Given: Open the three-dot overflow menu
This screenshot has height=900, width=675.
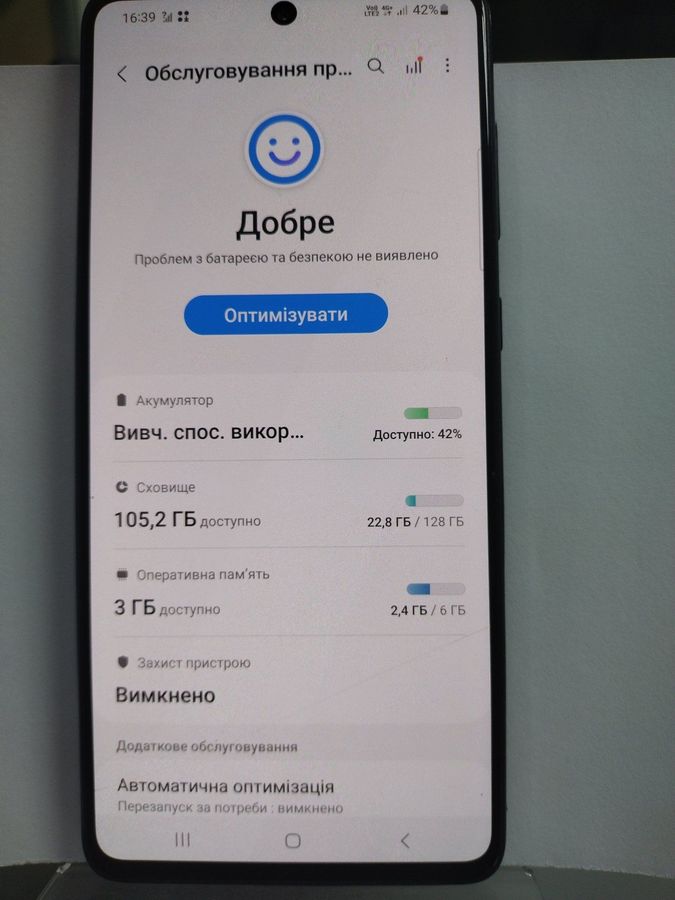Looking at the screenshot, I should 447,66.
